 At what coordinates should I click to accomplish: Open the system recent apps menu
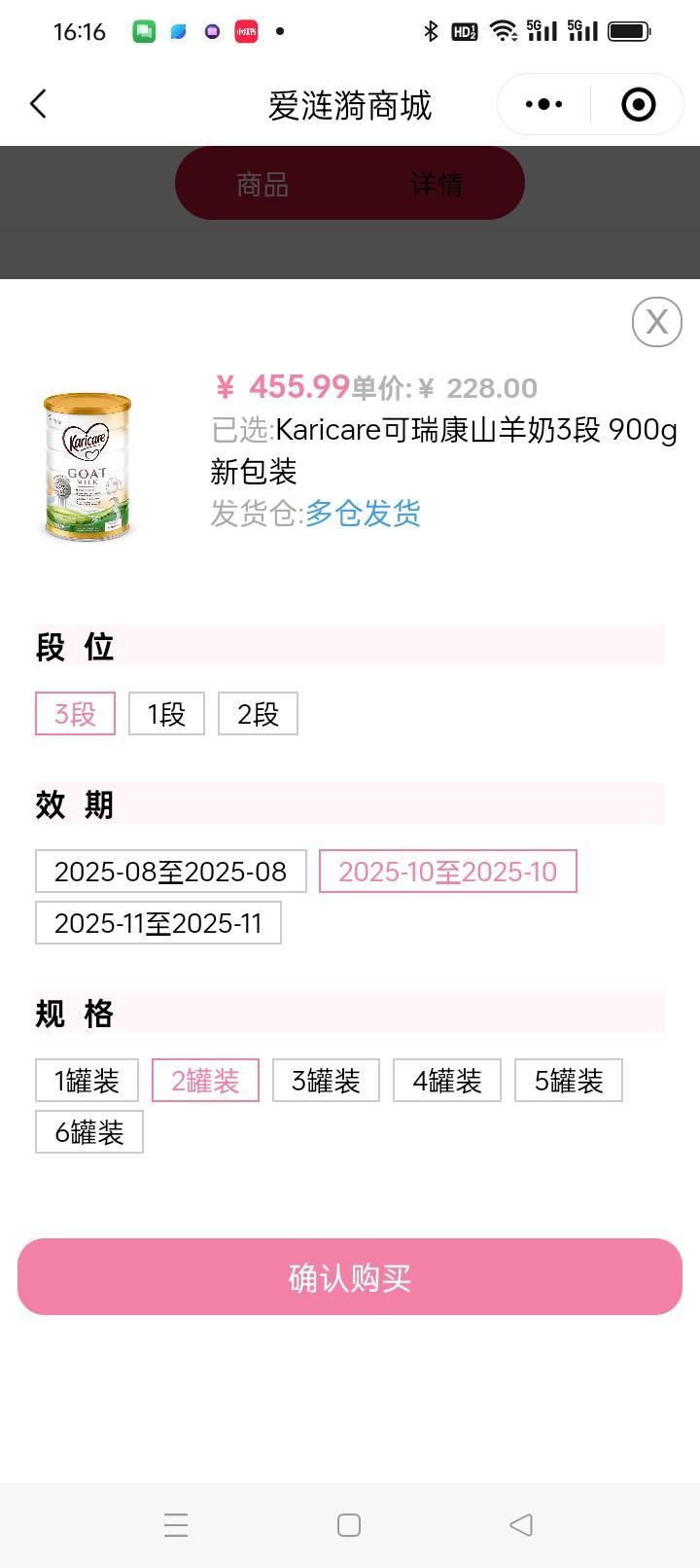[x=176, y=1524]
